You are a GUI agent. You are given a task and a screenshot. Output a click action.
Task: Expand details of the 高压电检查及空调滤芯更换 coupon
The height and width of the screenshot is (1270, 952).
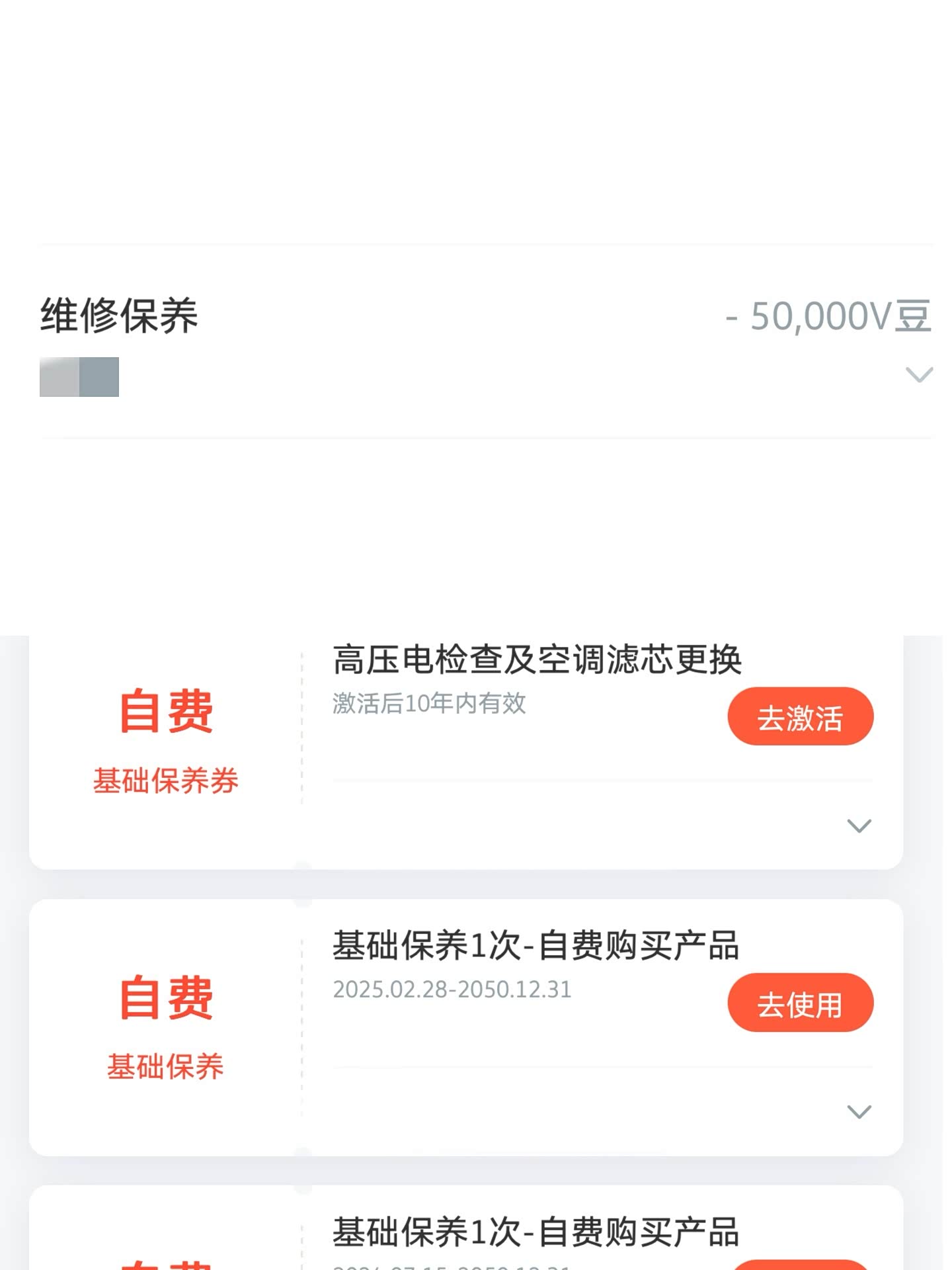pos(859,825)
